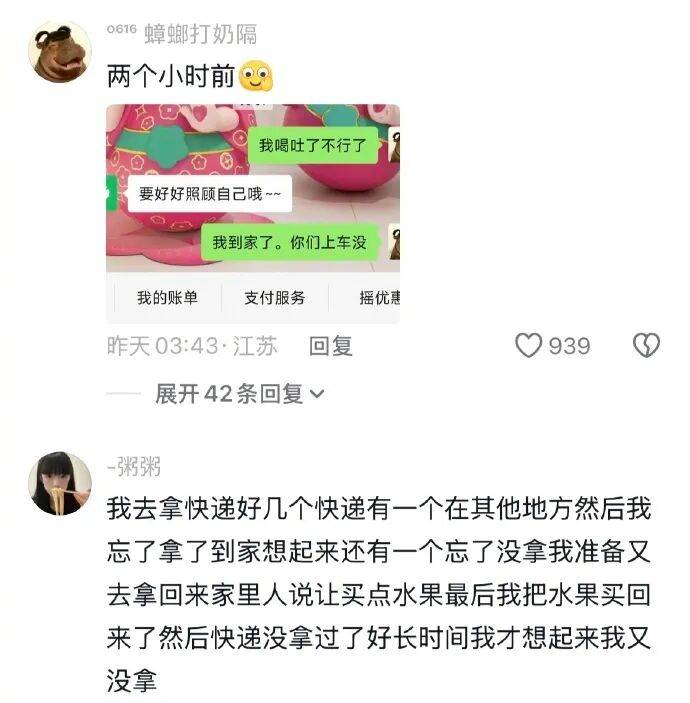
Task: Like 蟑螂打奶隔's comment with 939 likes
Action: click(528, 346)
